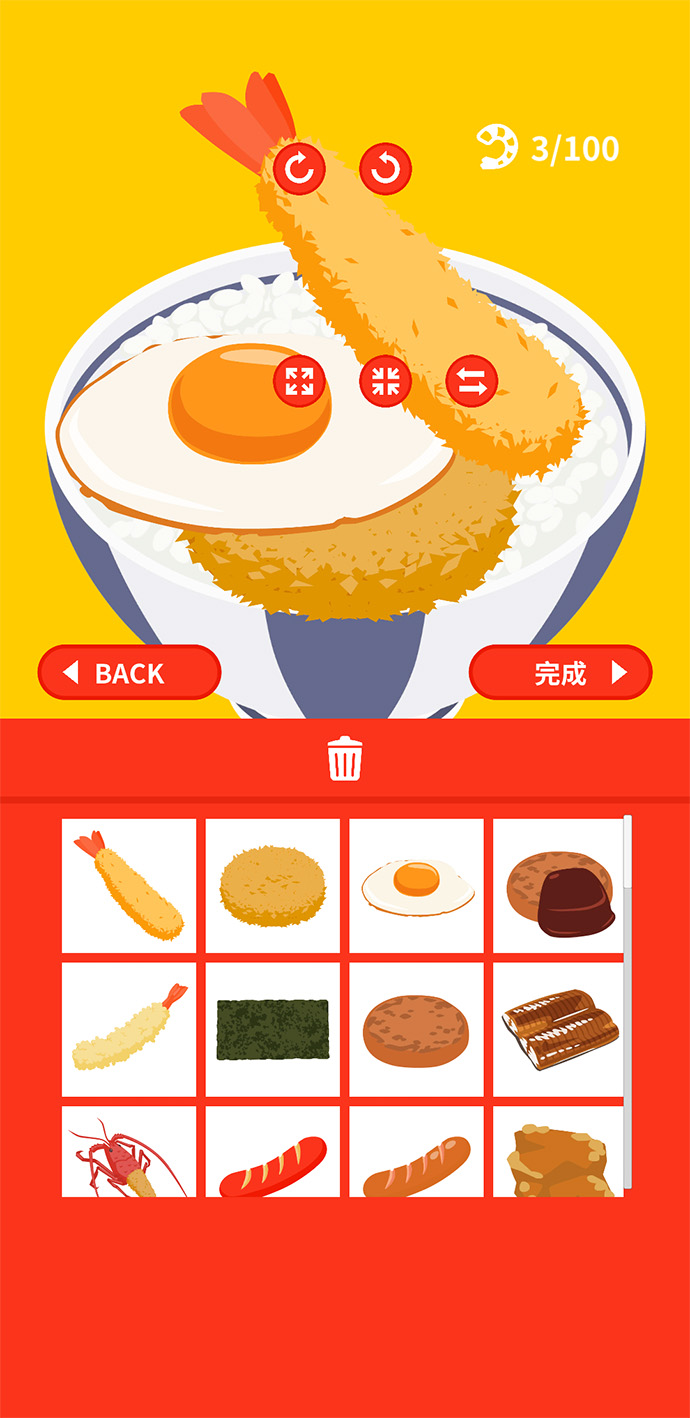Image resolution: width=690 pixels, height=1418 pixels.
Task: Delete topping with the trash can
Action: coord(345,759)
